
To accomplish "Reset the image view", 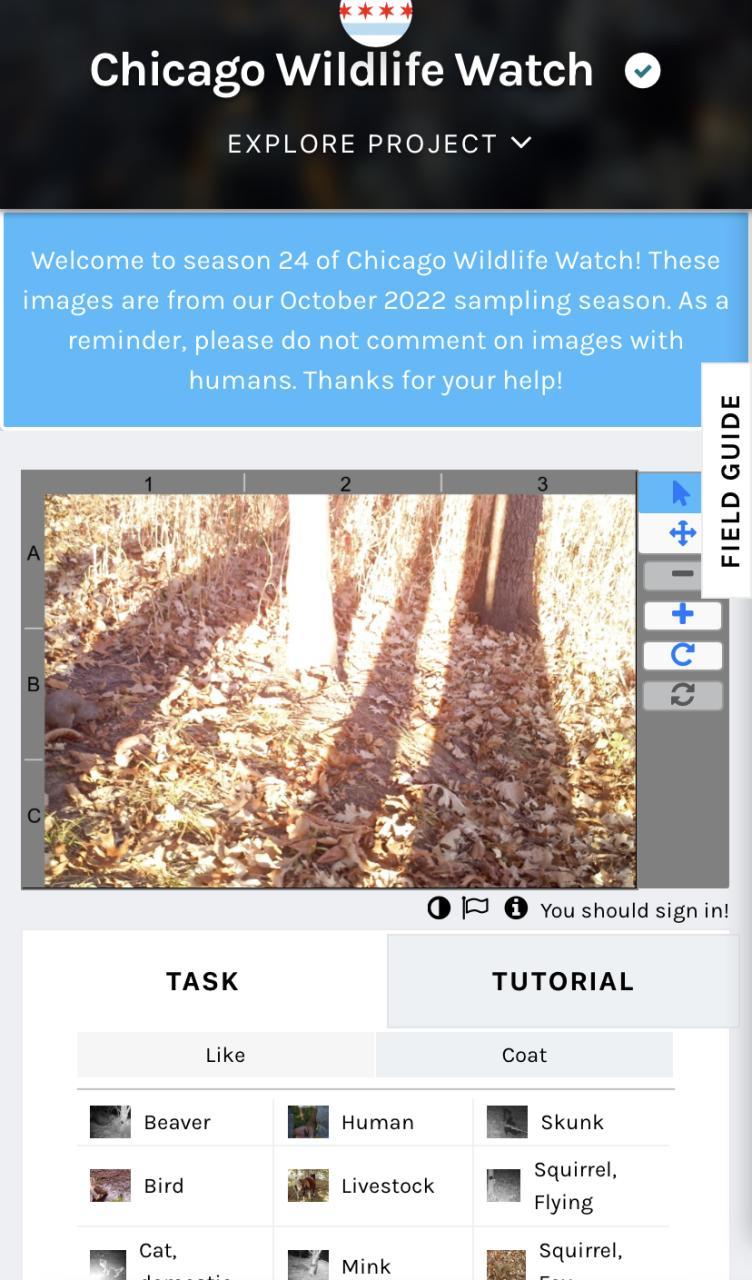I will click(x=682, y=695).
